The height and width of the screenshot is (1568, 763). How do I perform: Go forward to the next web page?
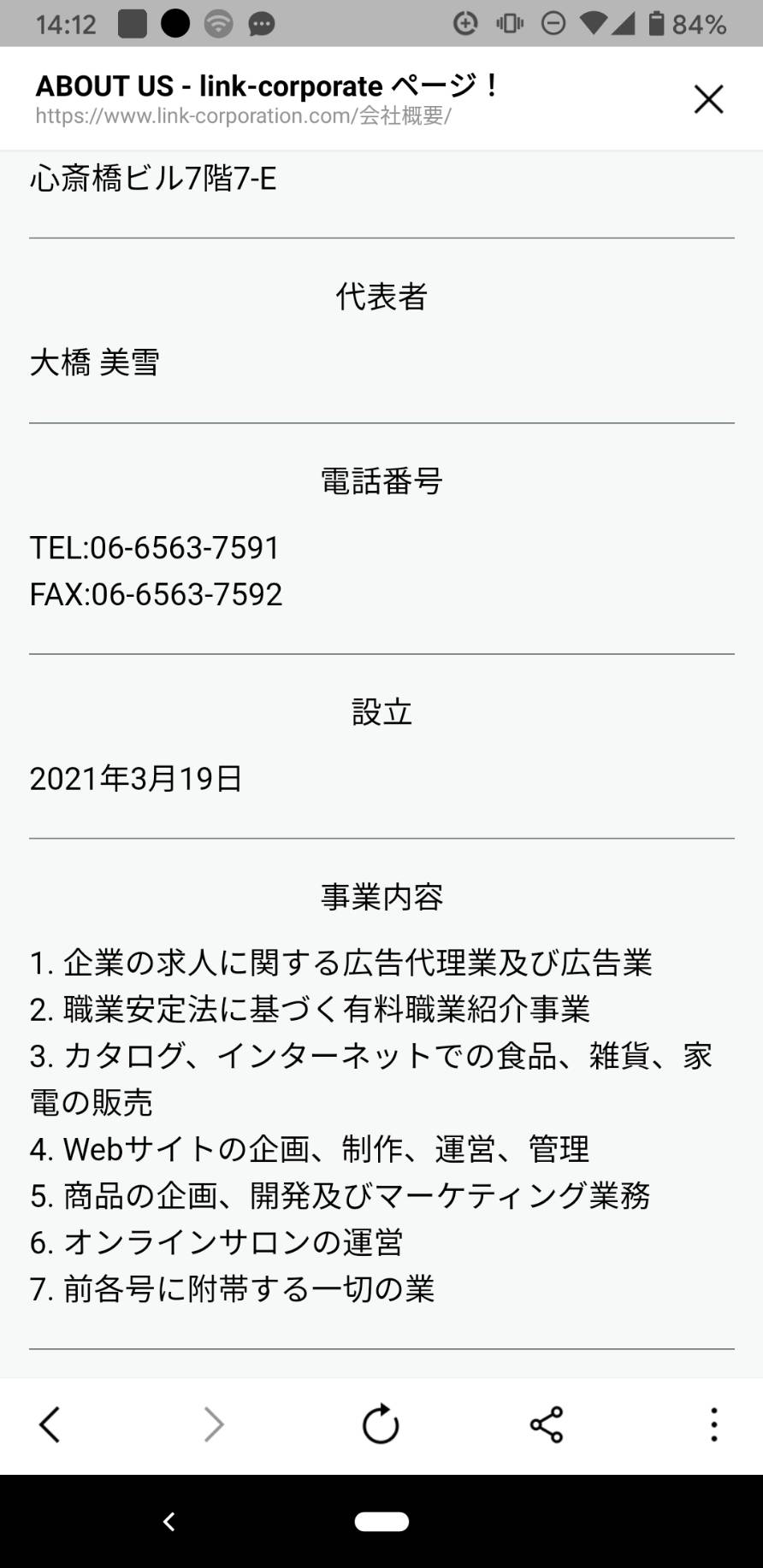213,1425
